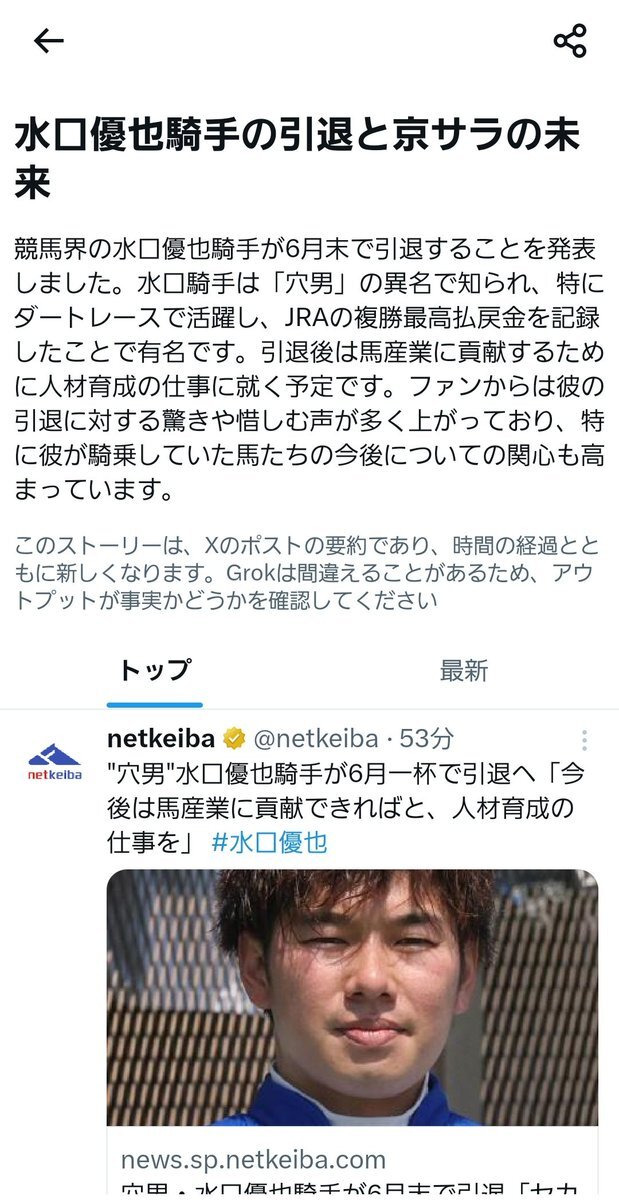This screenshot has width=619, height=1200.
Task: Open more options on netkeiba's post
Action: pos(584,741)
